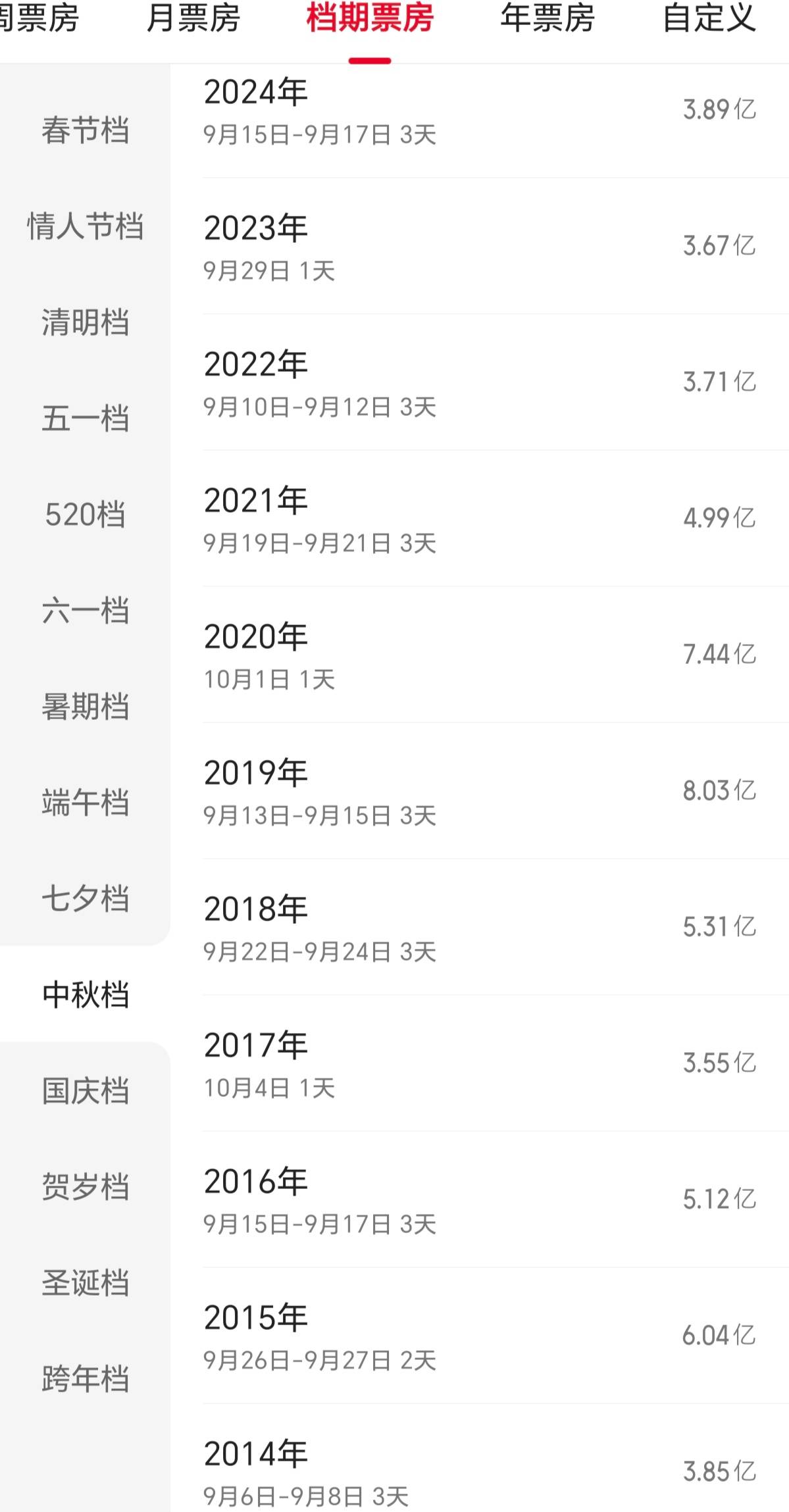
Task: Open the 暑期档 listing
Action: point(86,707)
